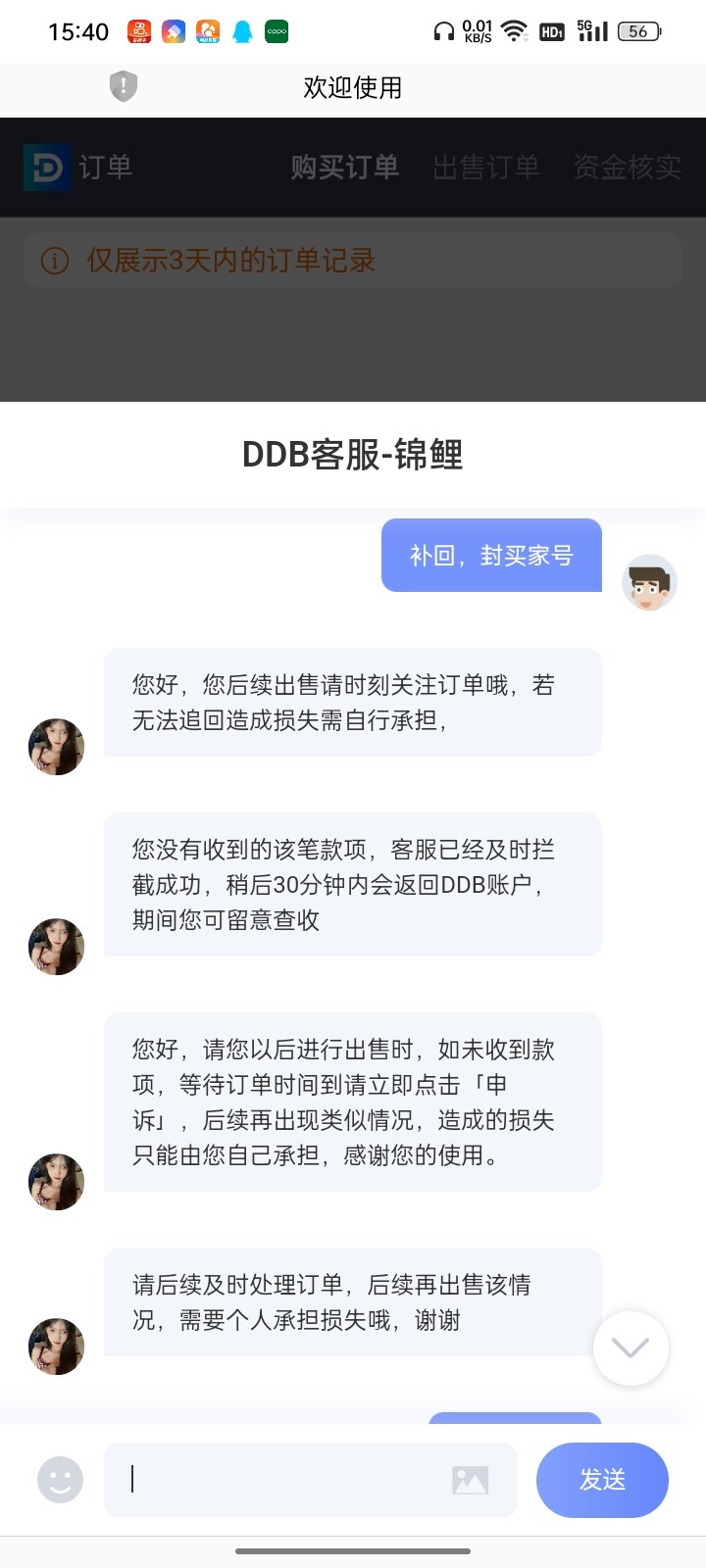Open the emoji picker
The height and width of the screenshot is (1568, 706).
click(x=60, y=1480)
